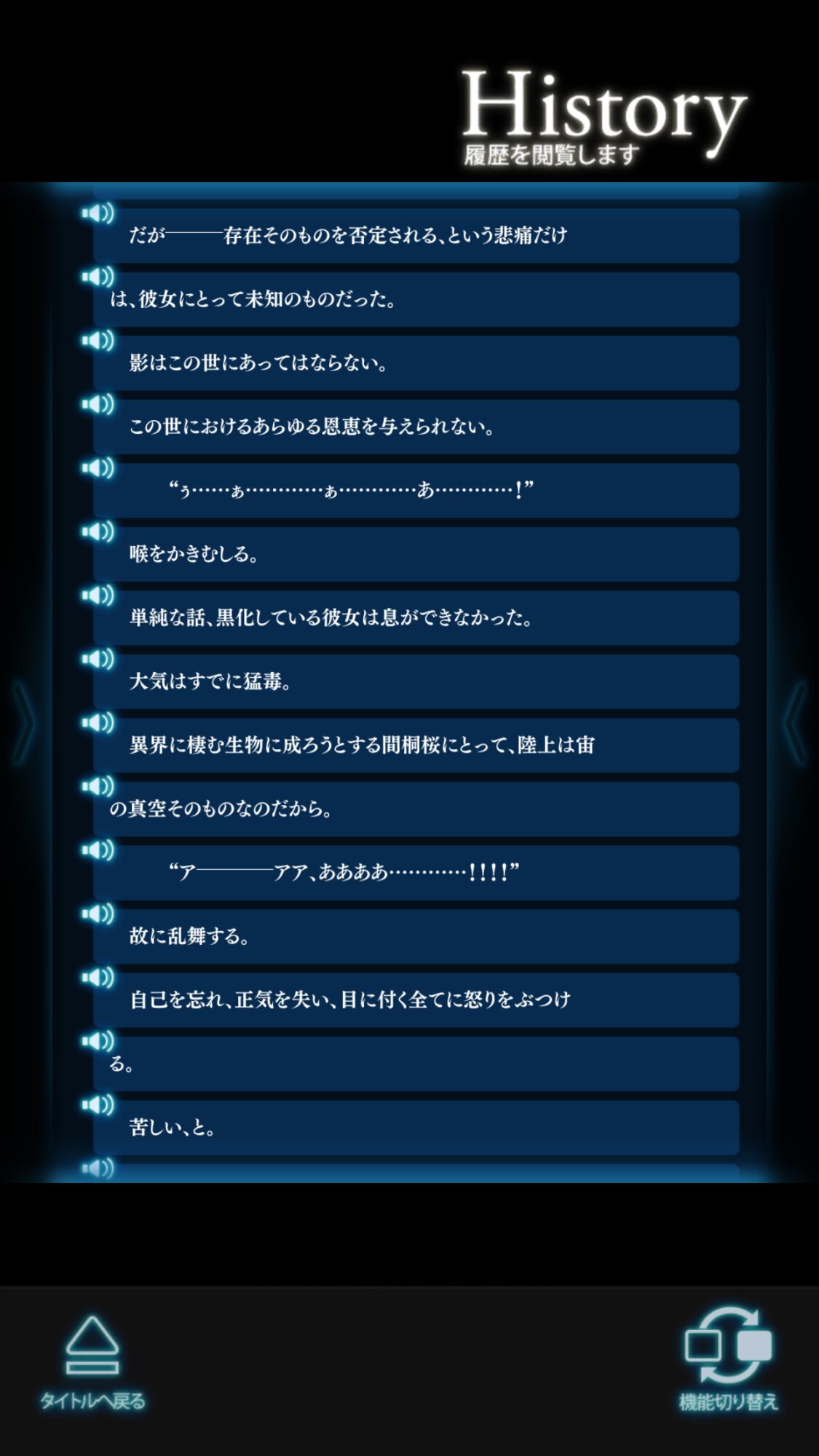Replay the scream line starting “ア
The height and width of the screenshot is (1456, 819).
point(98,850)
